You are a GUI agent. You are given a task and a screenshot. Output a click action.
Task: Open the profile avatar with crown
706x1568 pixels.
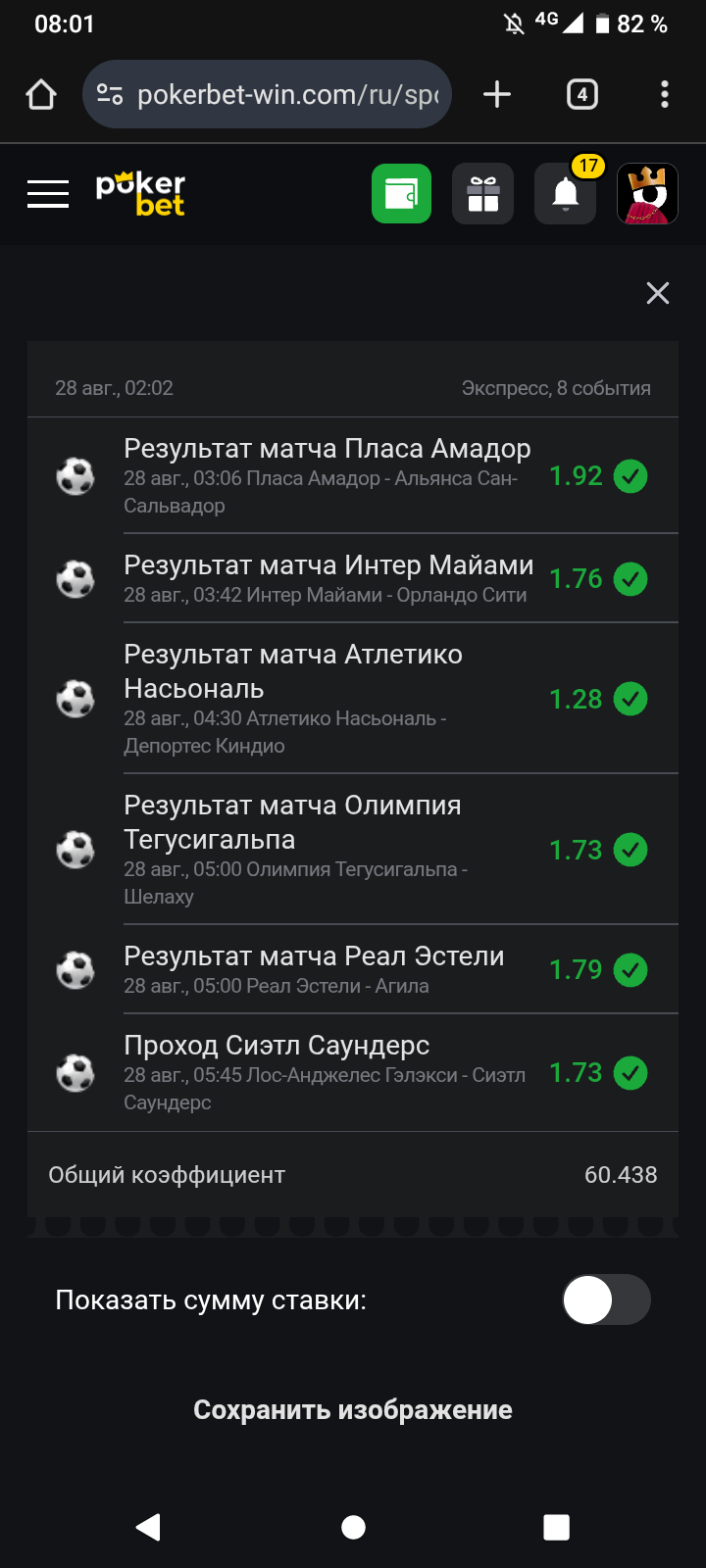pos(647,193)
